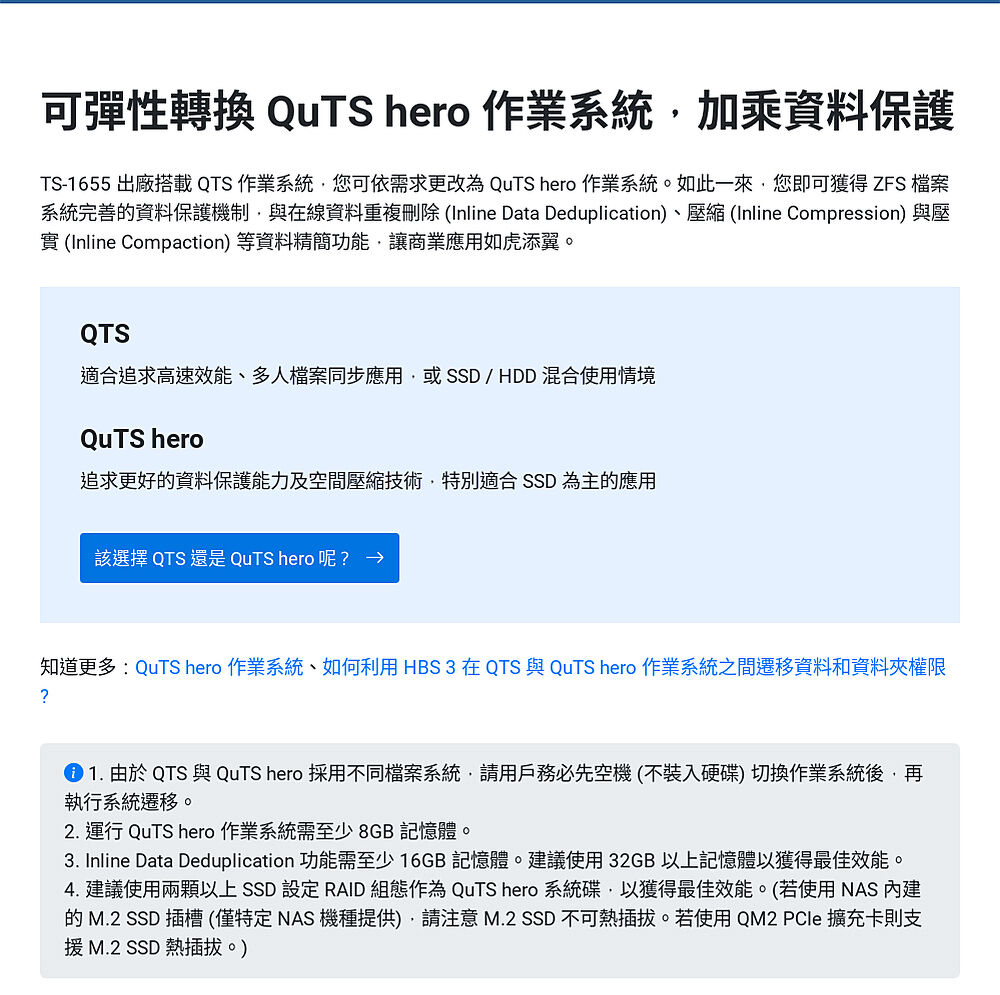Tap the 該選擇 QTS 還是 QuTS hero 呢 button
The width and height of the screenshot is (1000, 995).
(x=239, y=558)
